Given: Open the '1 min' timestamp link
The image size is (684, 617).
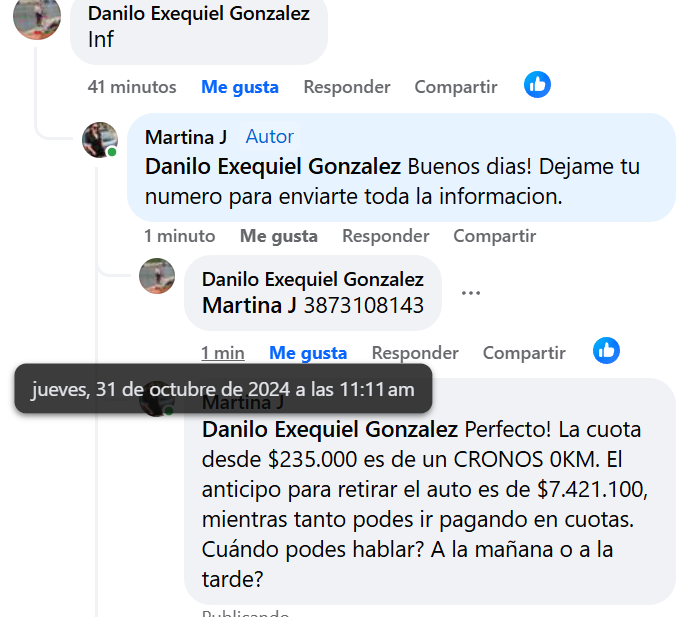Looking at the screenshot, I should [222, 353].
